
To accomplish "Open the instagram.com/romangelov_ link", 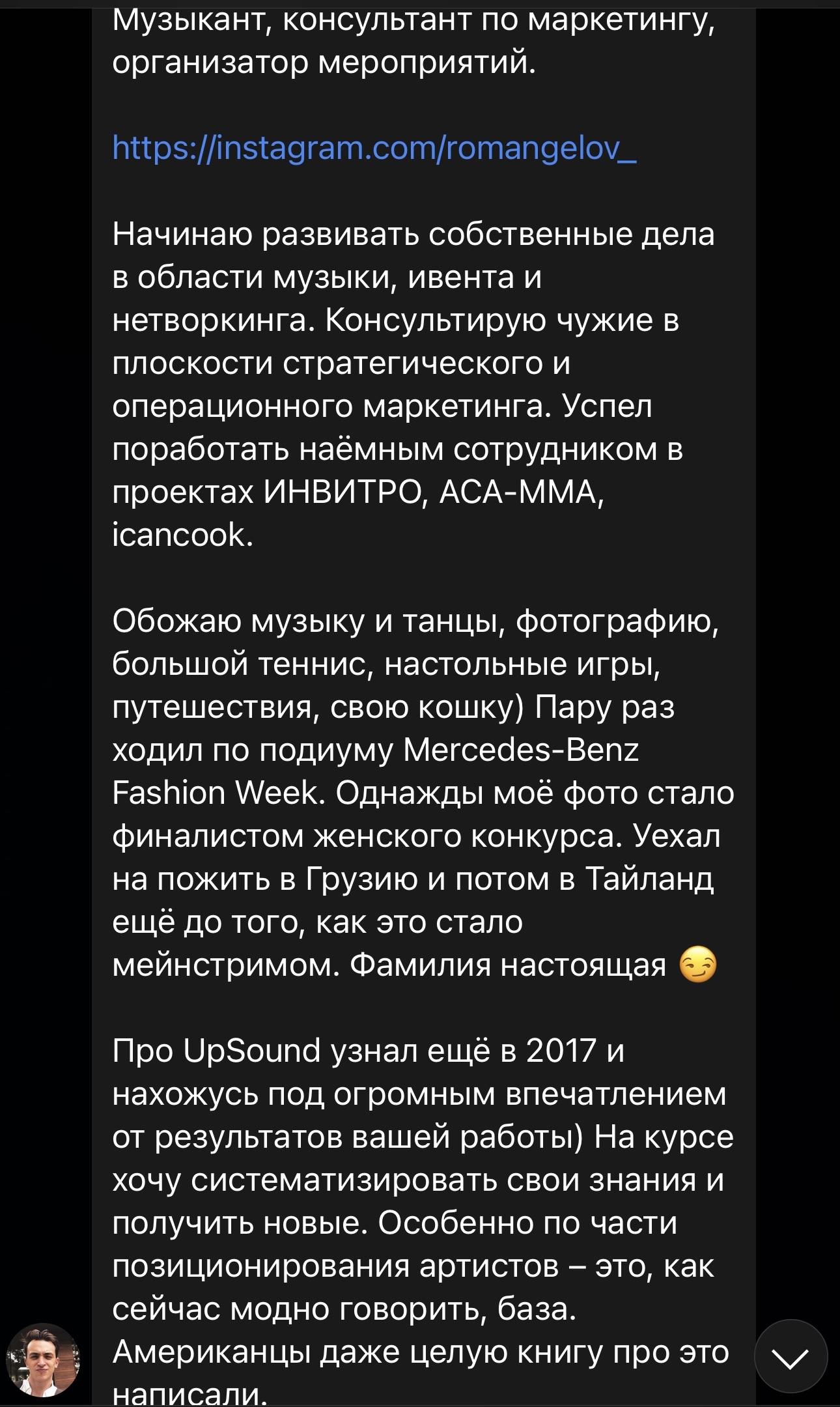I will coord(374,149).
